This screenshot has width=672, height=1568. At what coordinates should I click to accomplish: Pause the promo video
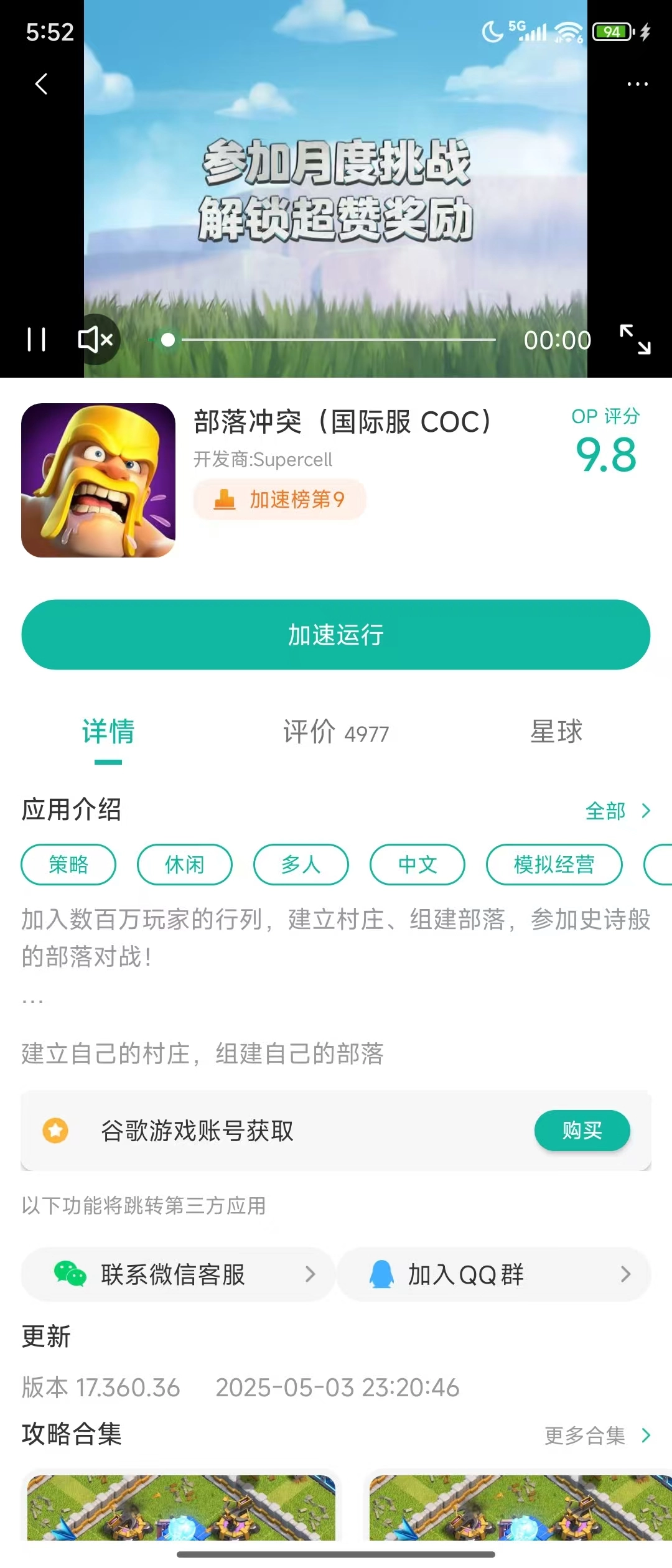[37, 340]
